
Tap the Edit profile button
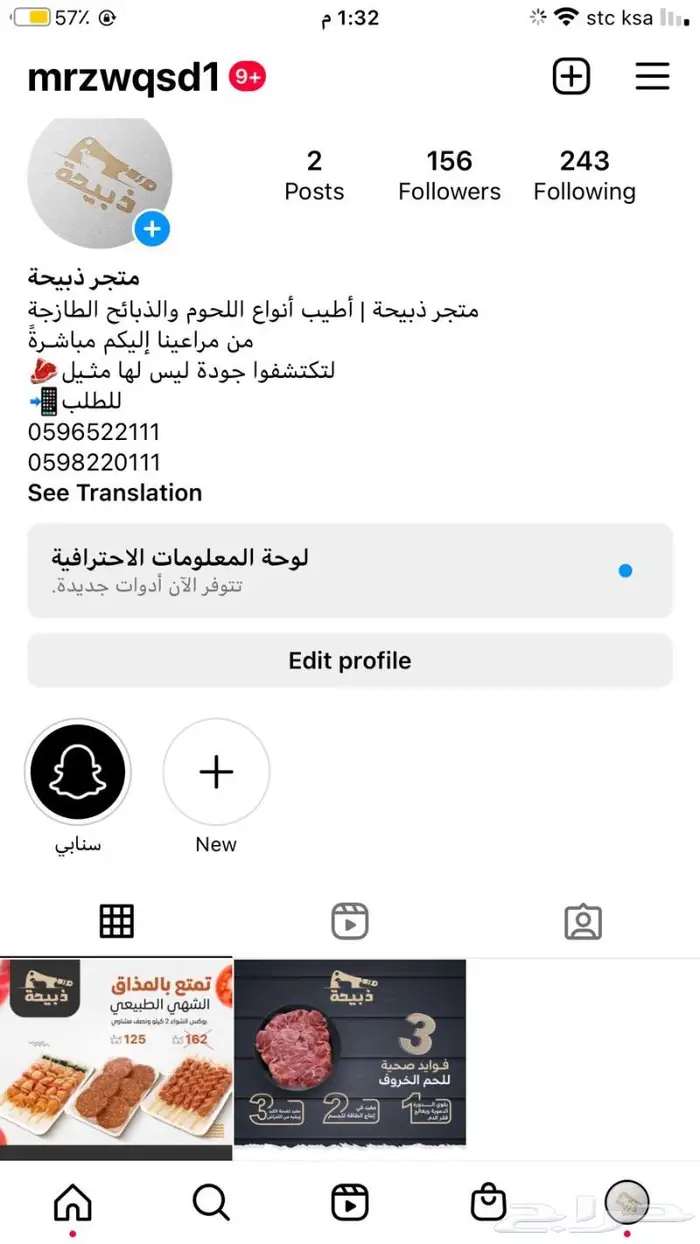tap(350, 661)
